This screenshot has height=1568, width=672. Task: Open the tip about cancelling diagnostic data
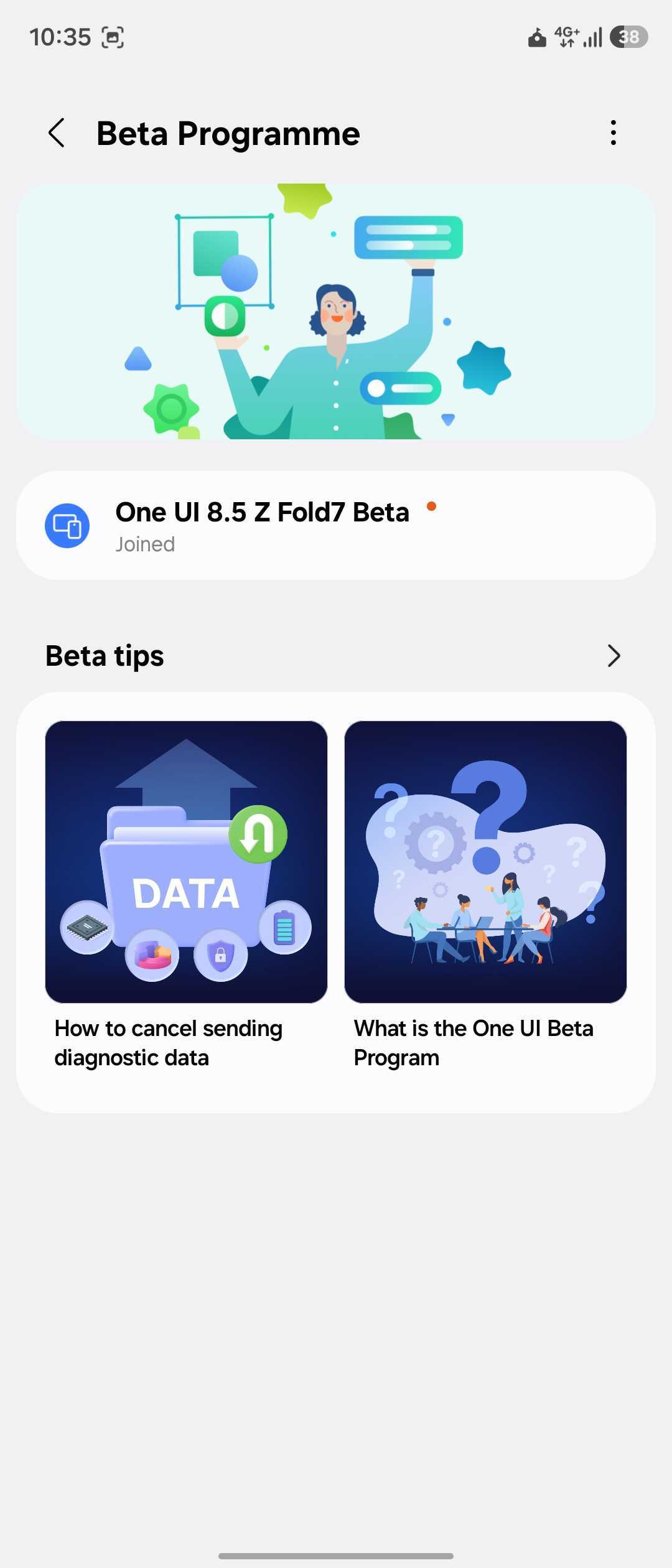[x=186, y=896]
